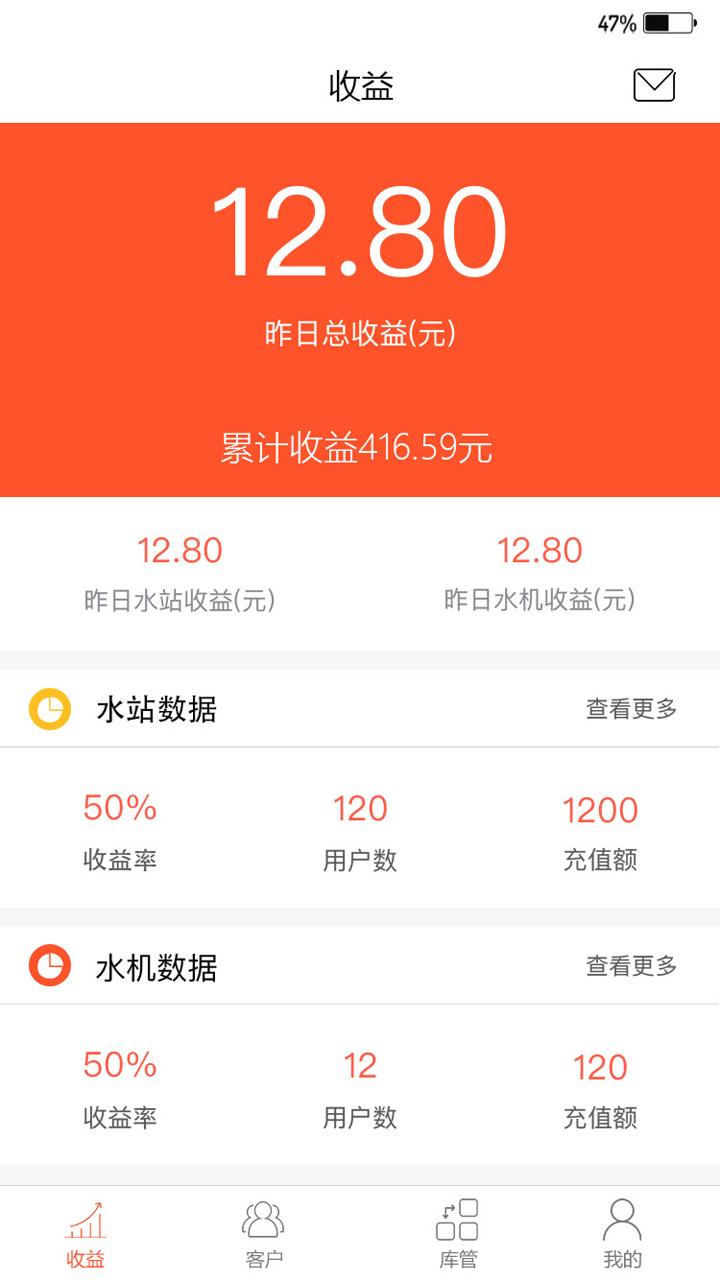View more 水机数据 via 查看更多
The height and width of the screenshot is (1280, 720).
(631, 966)
